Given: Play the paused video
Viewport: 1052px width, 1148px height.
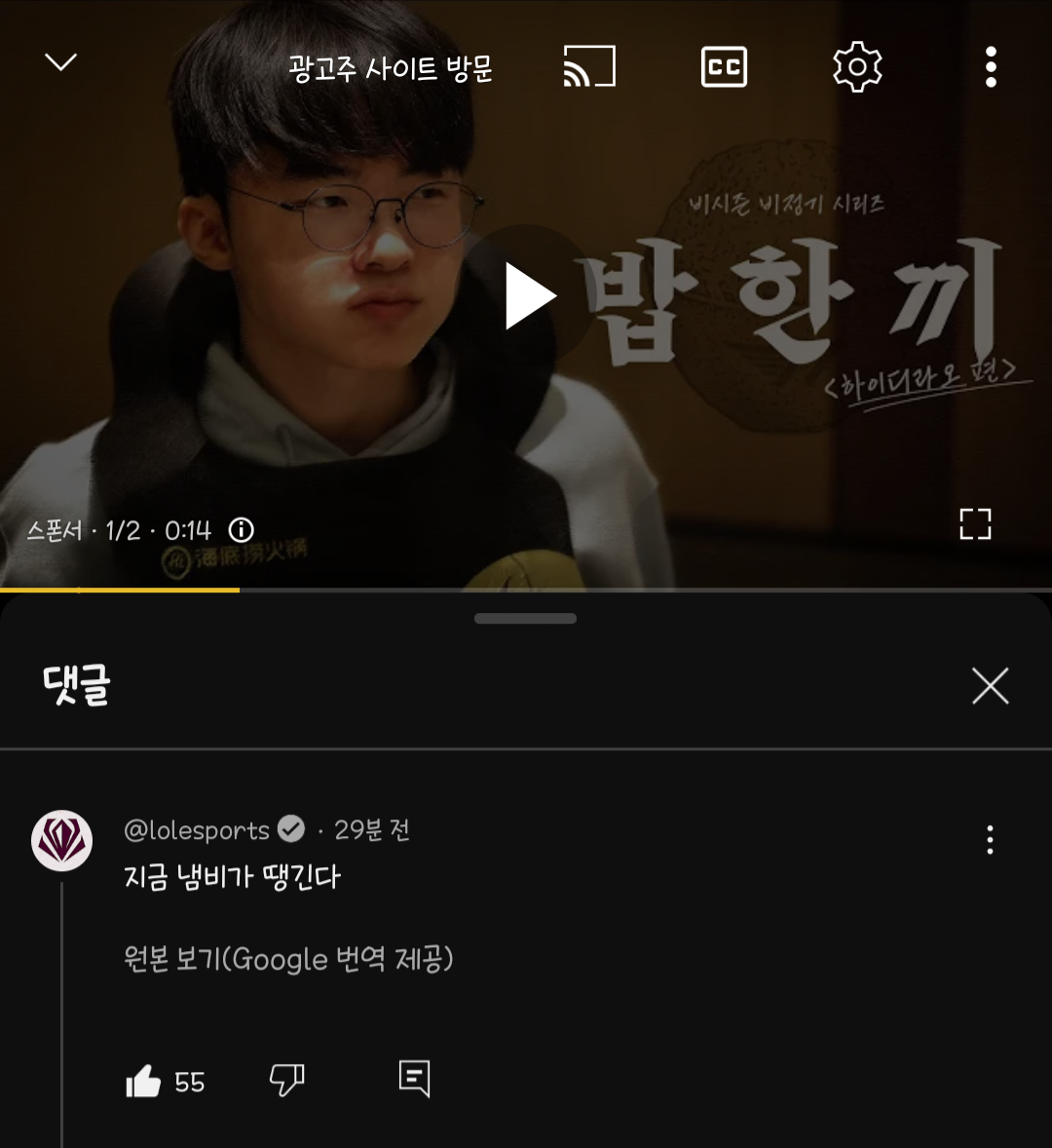Looking at the screenshot, I should coord(529,295).
